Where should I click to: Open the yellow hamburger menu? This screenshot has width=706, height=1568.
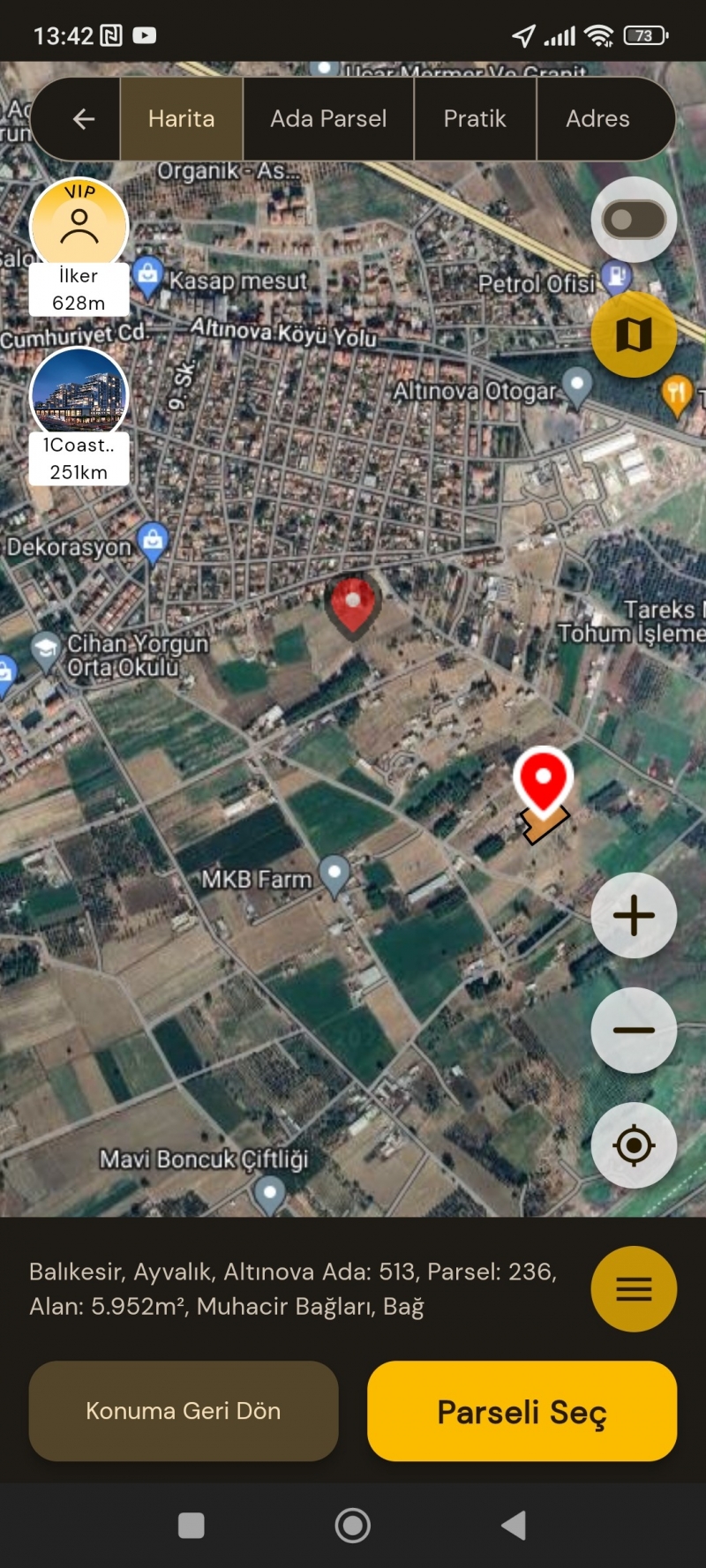[x=634, y=1289]
